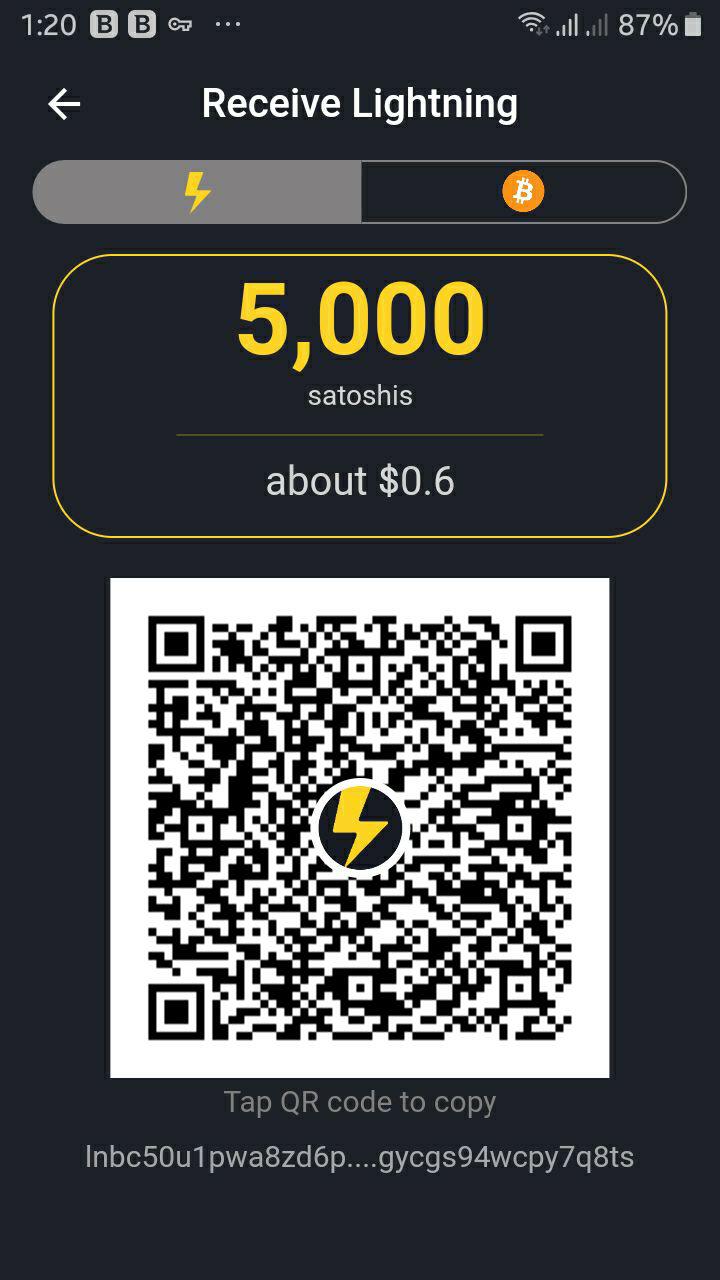
Task: Select the Lightning tab
Action: coord(197,191)
